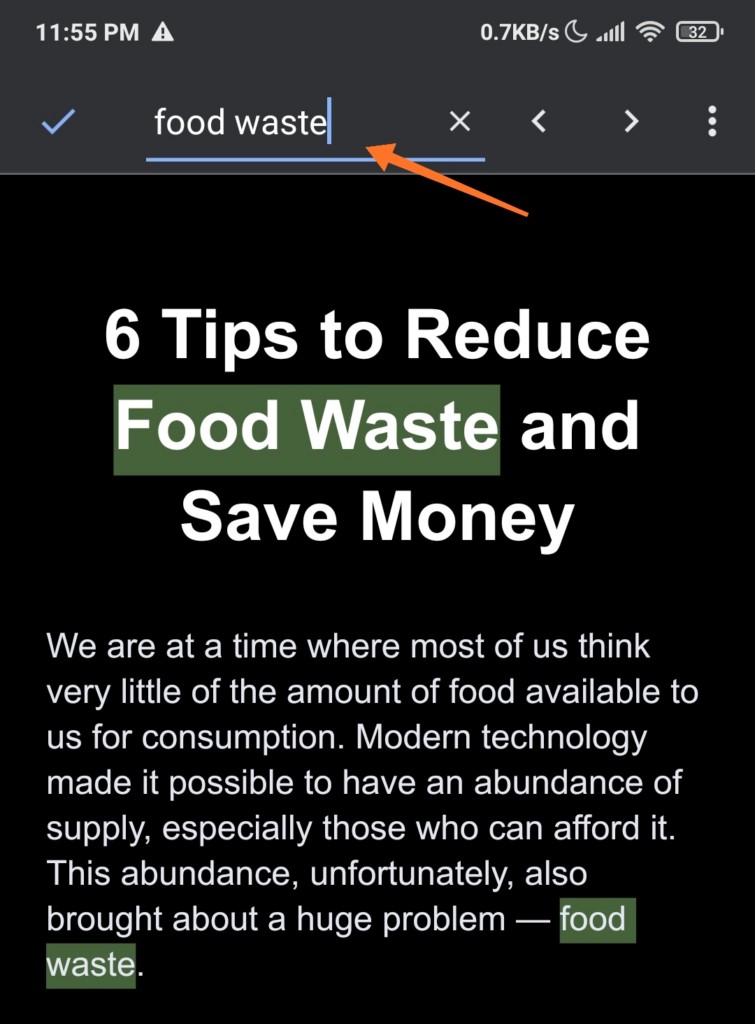Tap the 'food waste' search field
Viewport: 755px width, 1024px height.
[x=290, y=123]
